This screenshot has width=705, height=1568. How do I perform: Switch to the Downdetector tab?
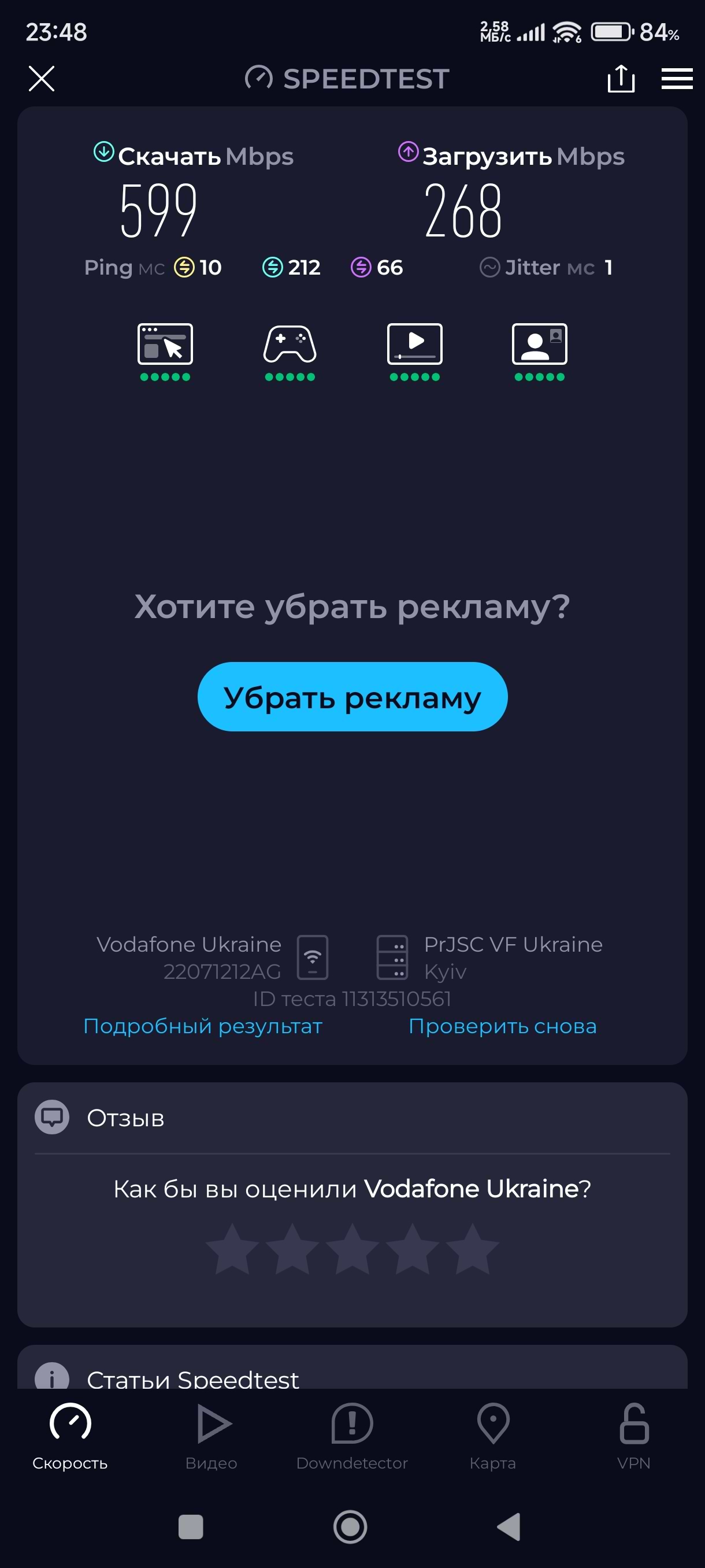[351, 1434]
